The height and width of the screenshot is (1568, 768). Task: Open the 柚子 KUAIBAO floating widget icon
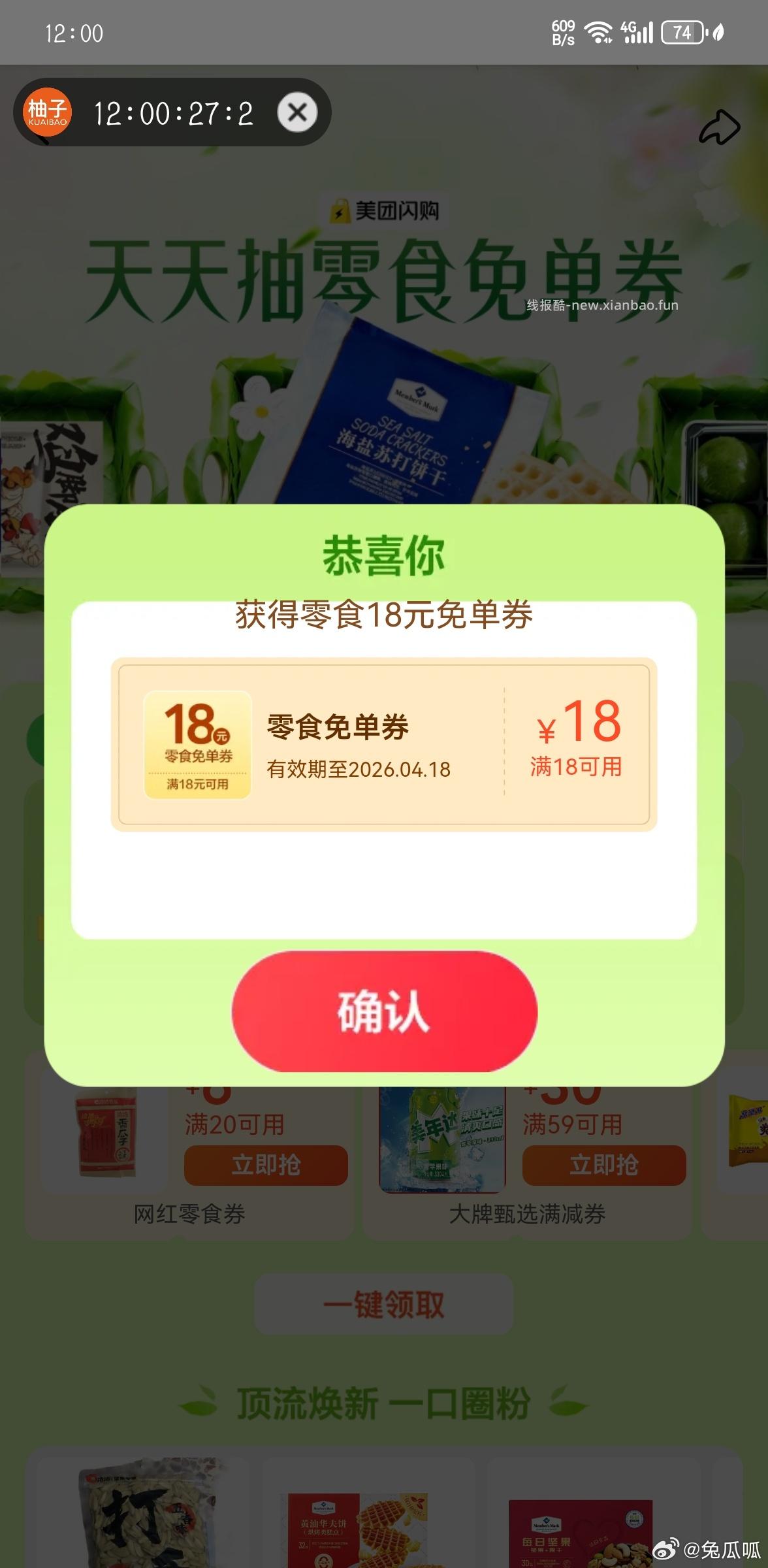(47, 111)
